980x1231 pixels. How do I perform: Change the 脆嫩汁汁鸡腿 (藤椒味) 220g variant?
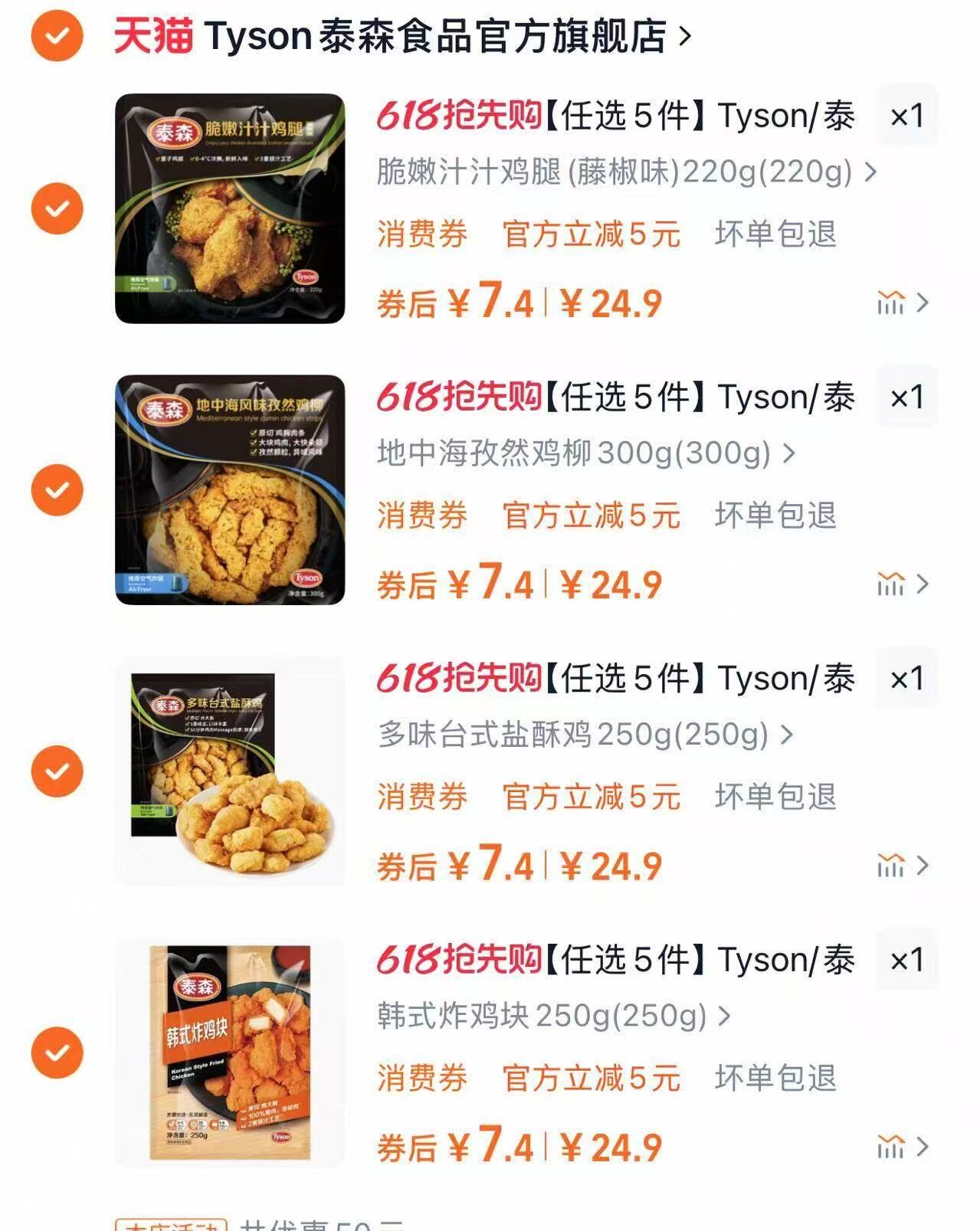(624, 172)
